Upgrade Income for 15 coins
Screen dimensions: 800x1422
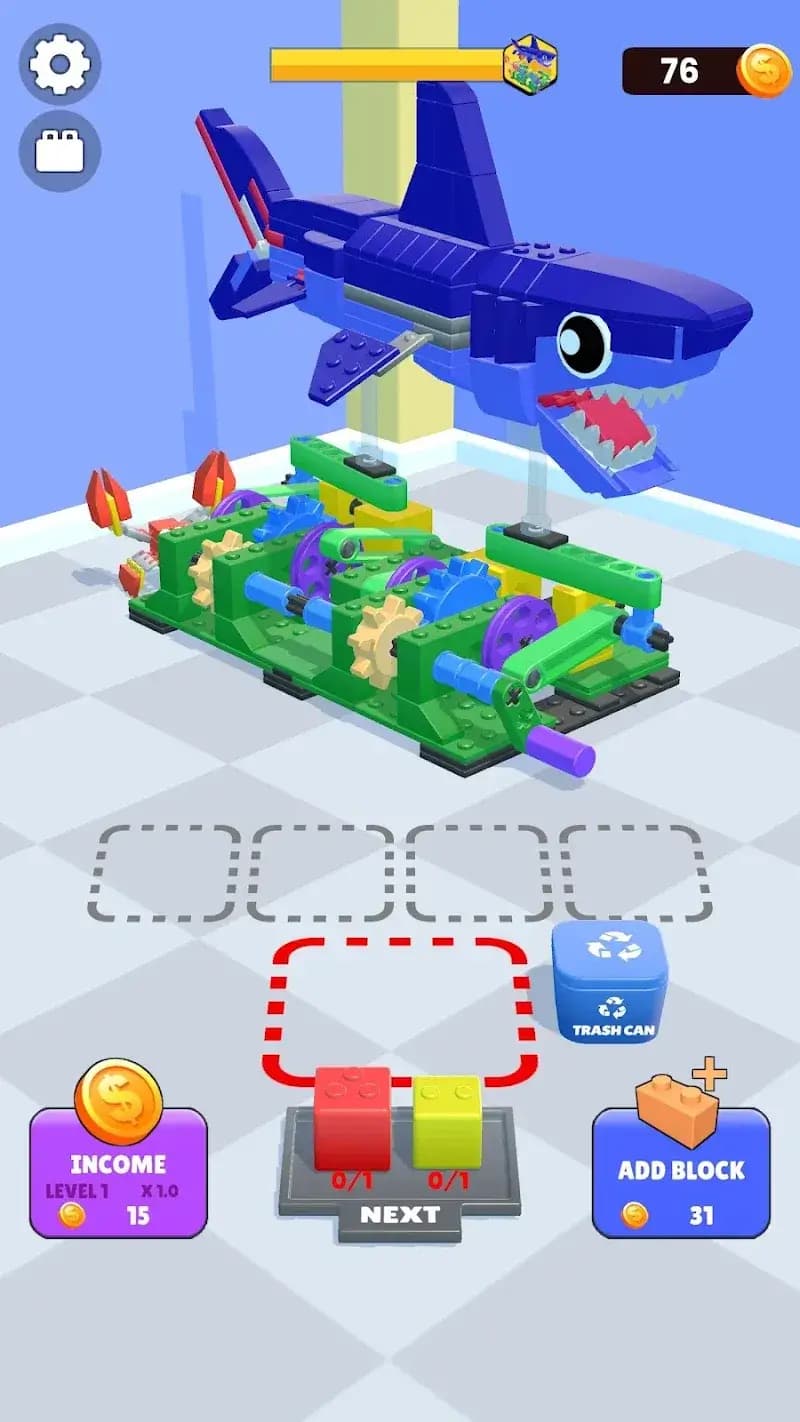118,1172
